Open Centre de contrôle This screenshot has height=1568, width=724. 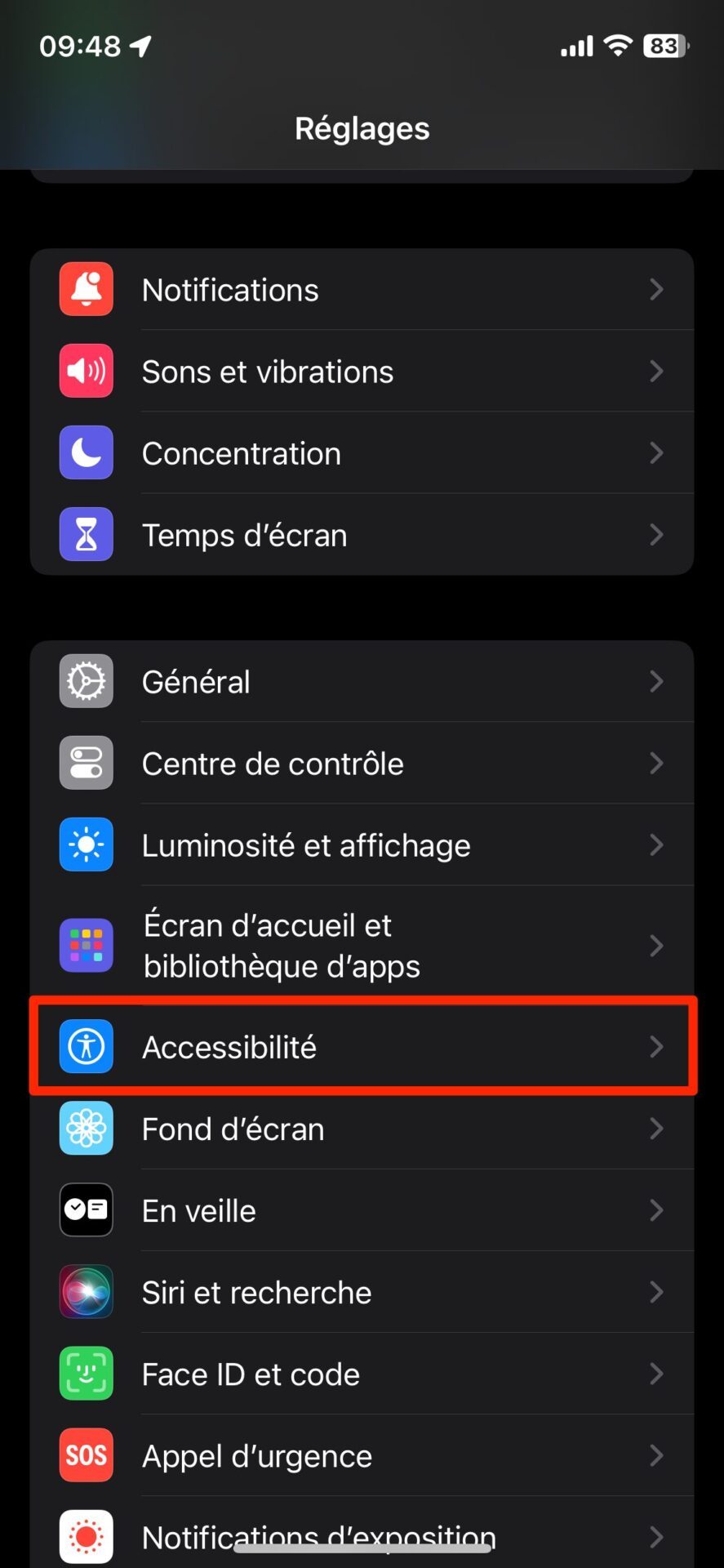(362, 764)
